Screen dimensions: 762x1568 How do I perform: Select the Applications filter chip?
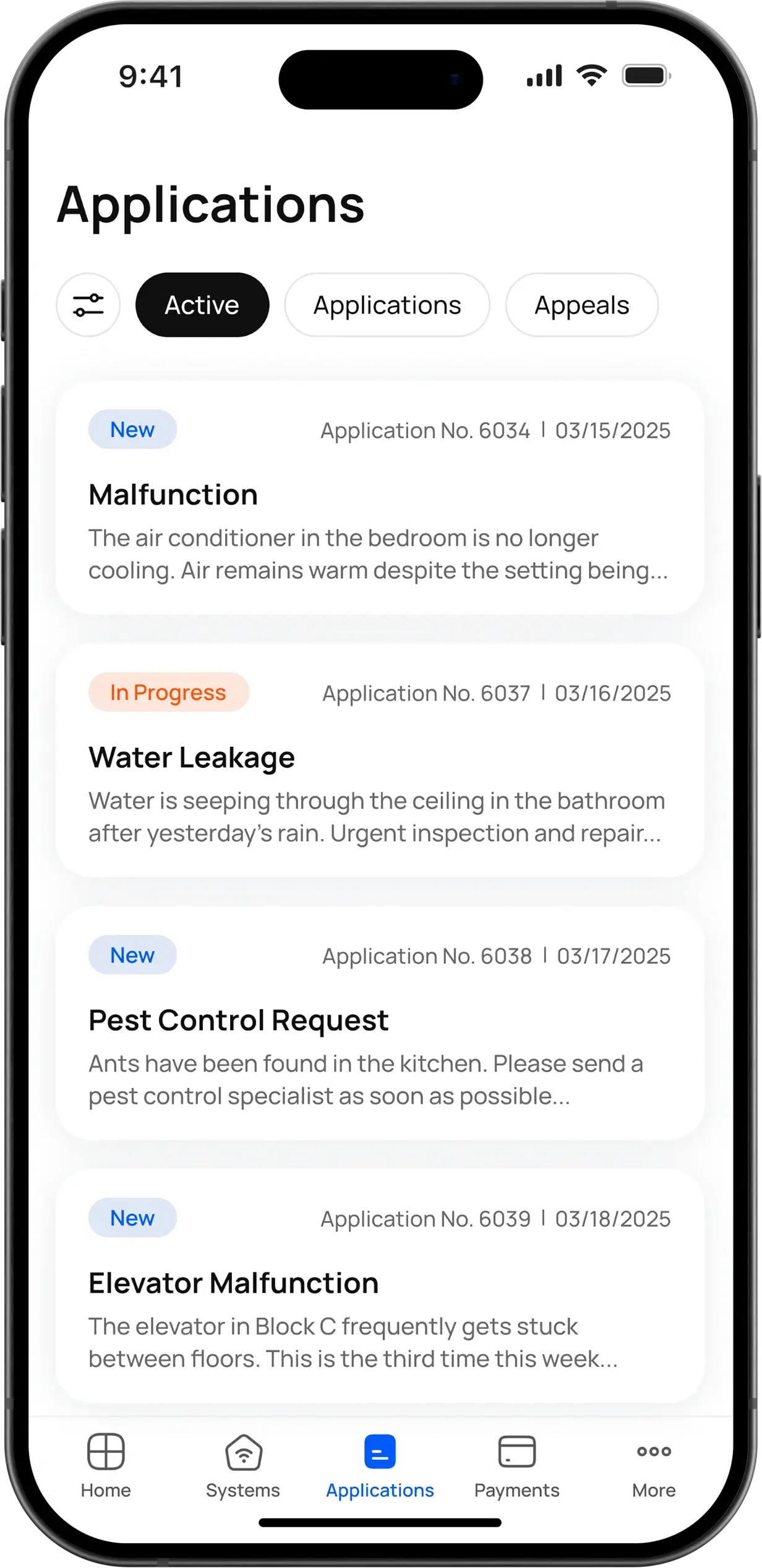(x=387, y=305)
